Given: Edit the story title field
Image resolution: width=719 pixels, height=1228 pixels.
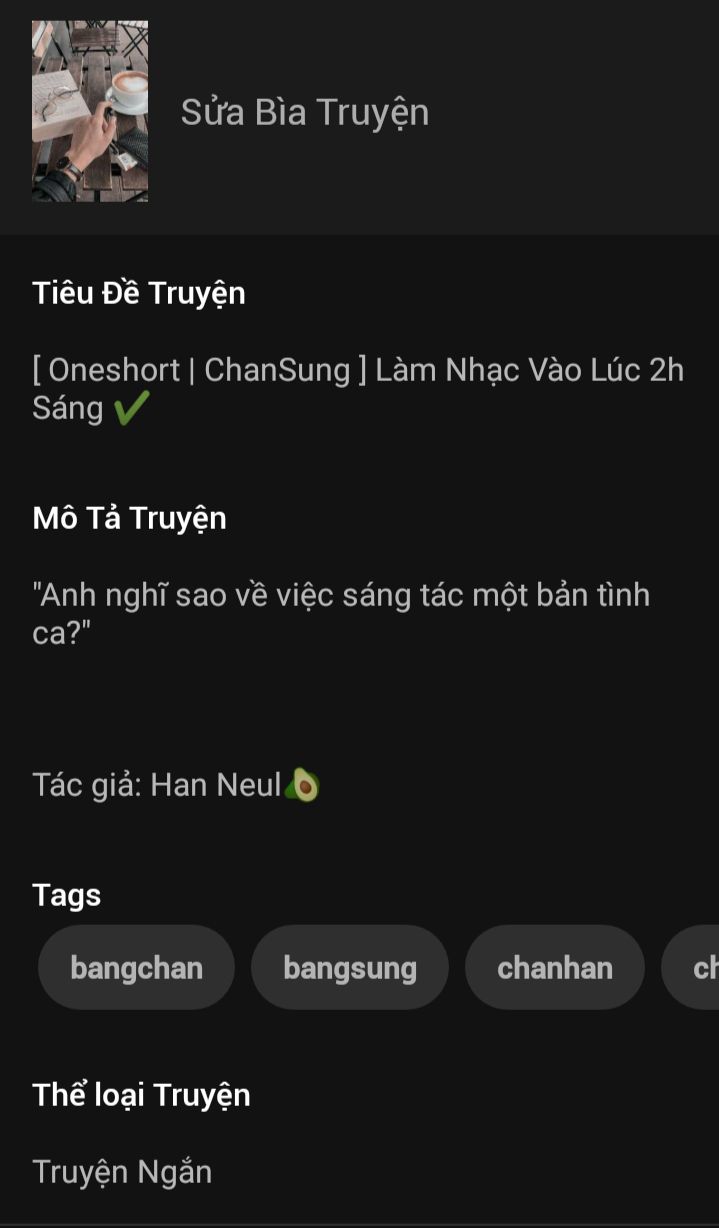Looking at the screenshot, I should pos(358,389).
